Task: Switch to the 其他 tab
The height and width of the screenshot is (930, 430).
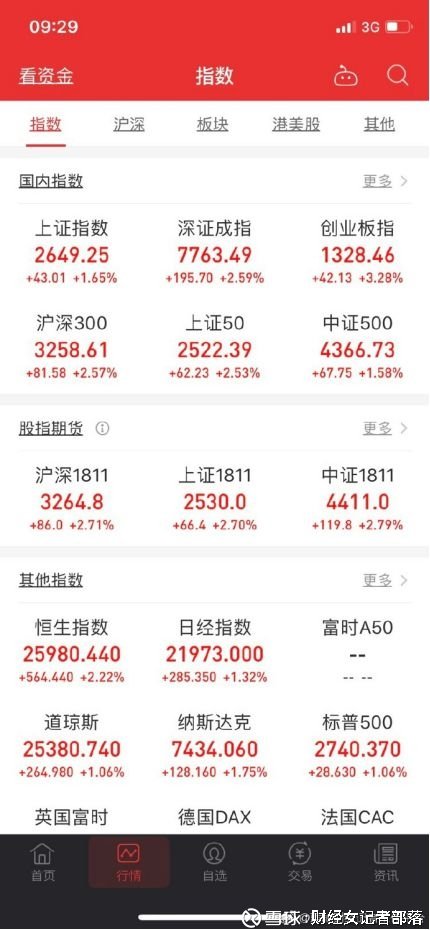Action: coord(379,125)
